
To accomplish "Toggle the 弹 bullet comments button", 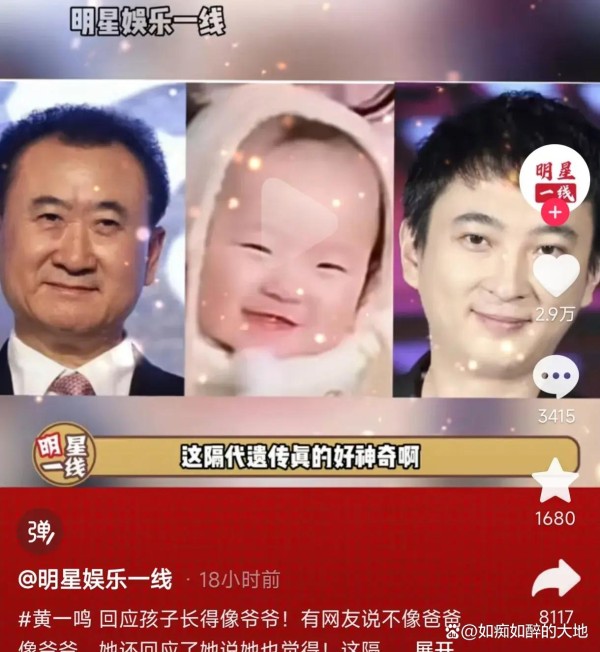I will 40,531.
